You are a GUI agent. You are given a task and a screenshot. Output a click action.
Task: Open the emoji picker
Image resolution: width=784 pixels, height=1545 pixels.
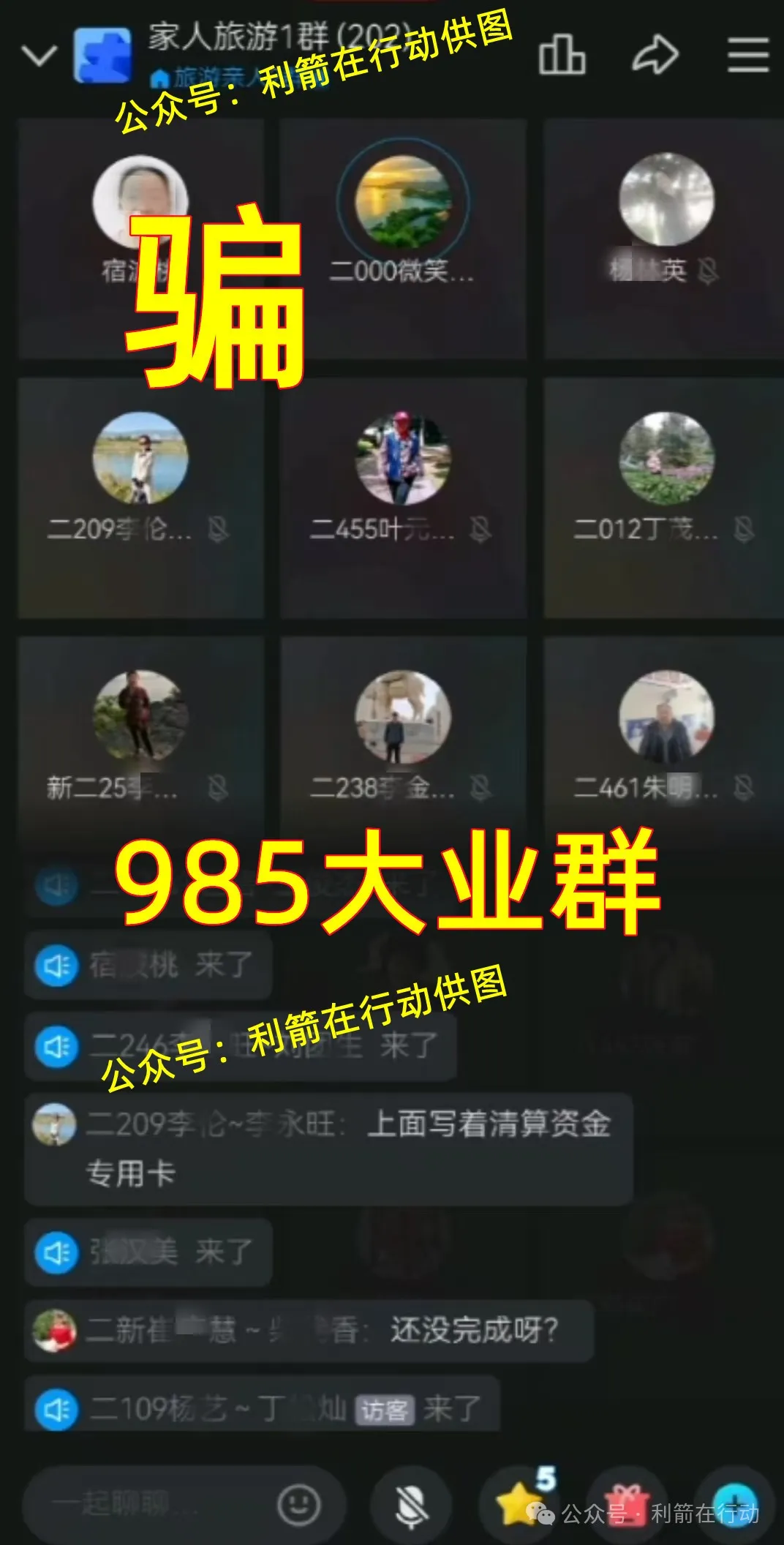(298, 1504)
